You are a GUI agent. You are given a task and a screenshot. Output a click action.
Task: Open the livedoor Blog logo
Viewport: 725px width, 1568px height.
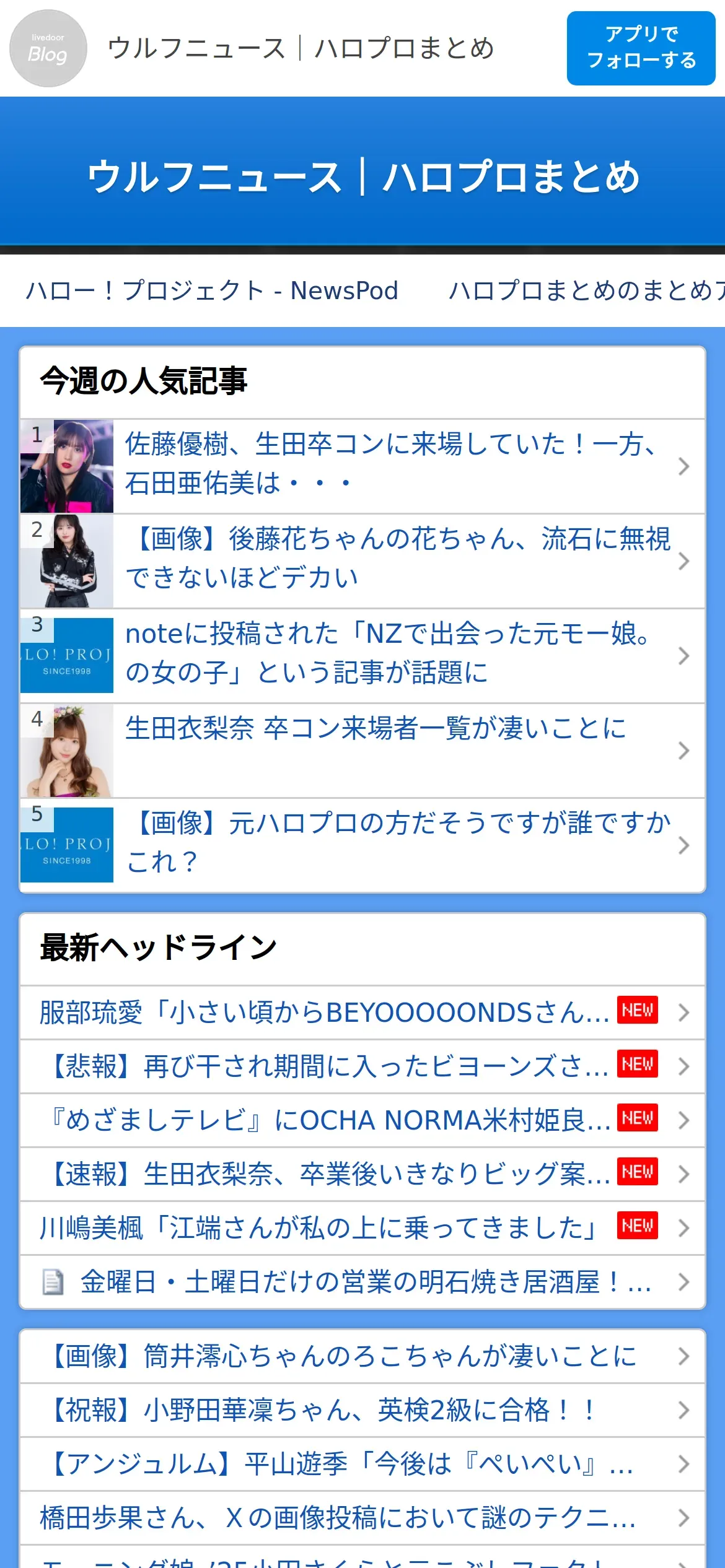(48, 48)
